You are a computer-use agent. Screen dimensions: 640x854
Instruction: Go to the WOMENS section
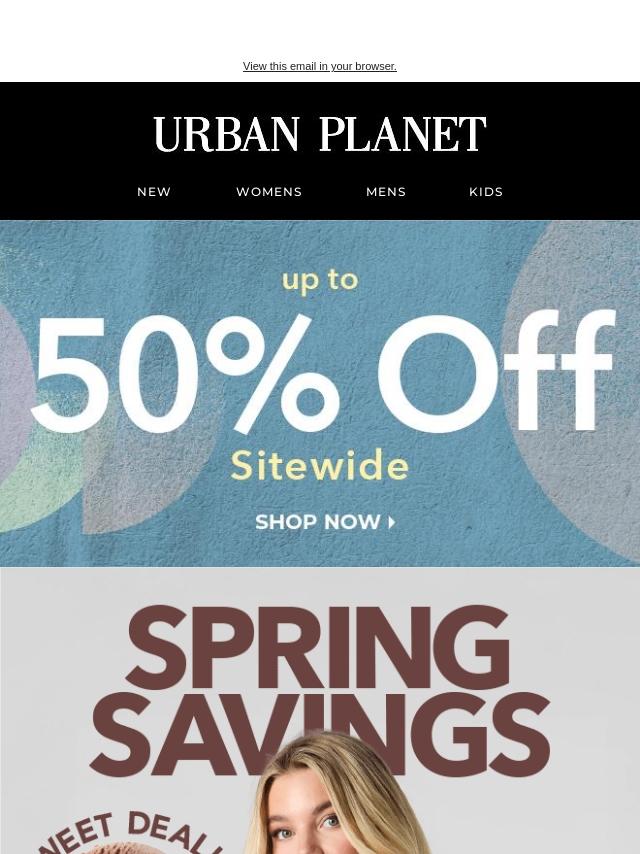click(269, 192)
